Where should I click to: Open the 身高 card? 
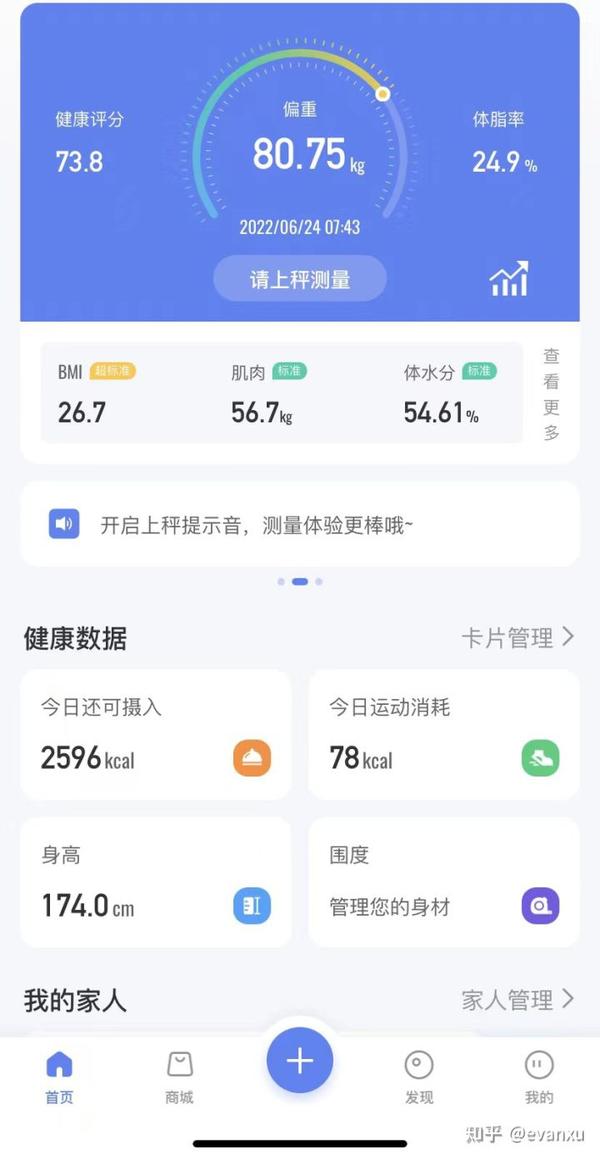(155, 882)
